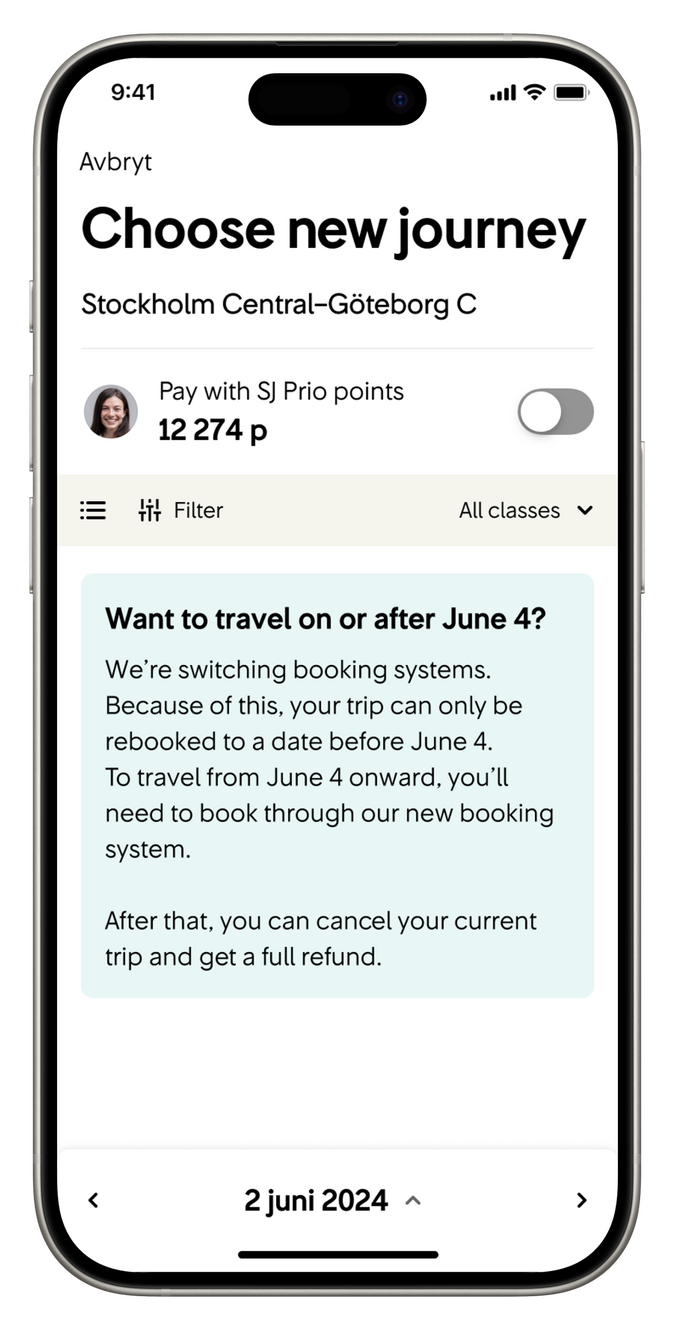Go to the previous day
The width and height of the screenshot is (675, 1330).
pyautogui.click(x=93, y=1200)
